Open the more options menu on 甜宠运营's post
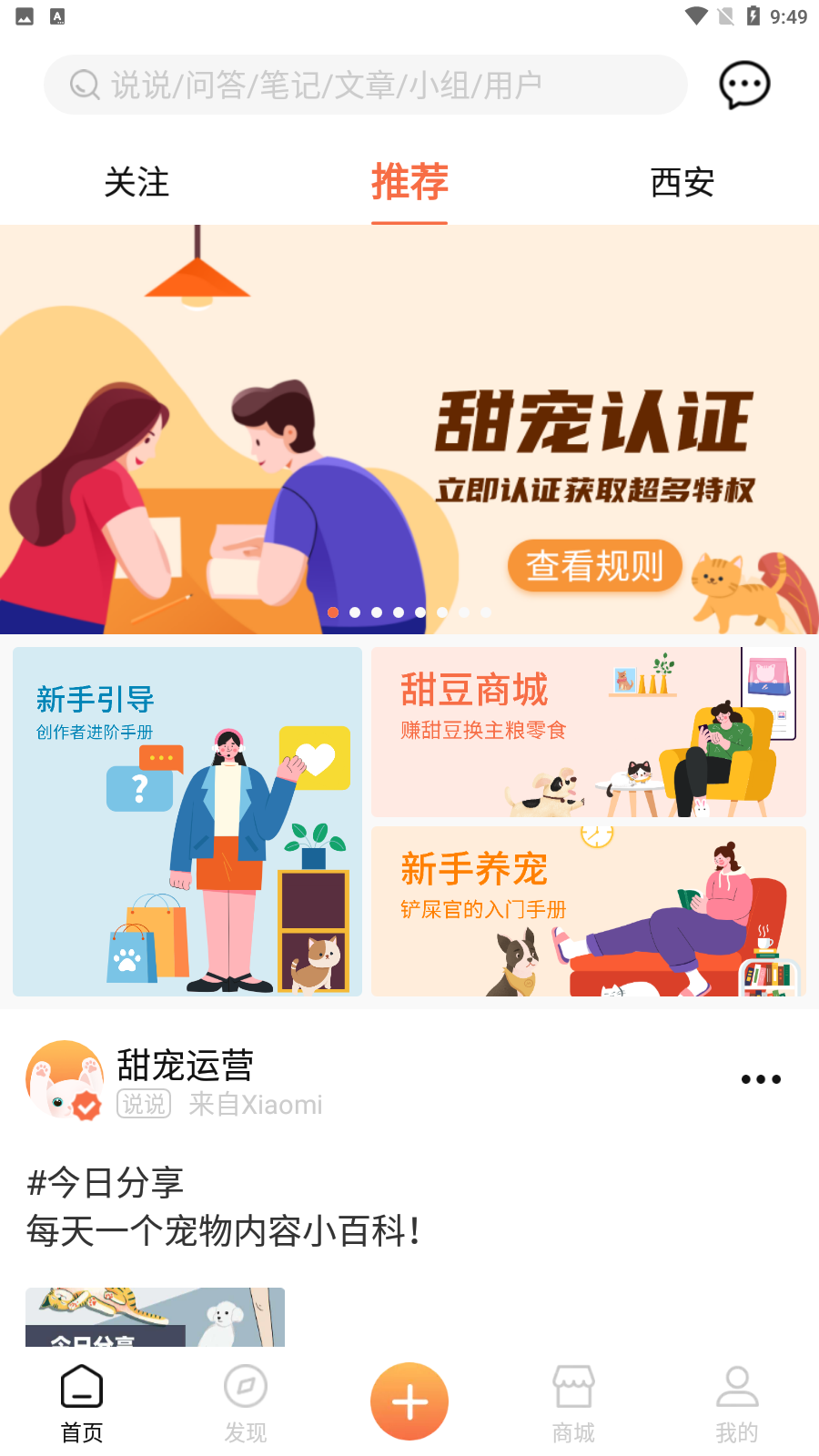The image size is (819, 1456). tap(761, 1079)
